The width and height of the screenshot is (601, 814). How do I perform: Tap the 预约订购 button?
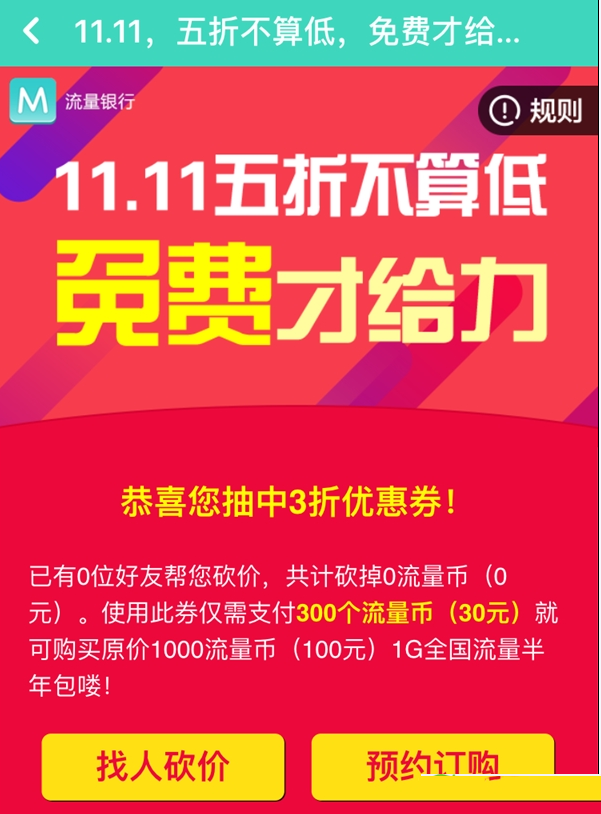(431, 765)
